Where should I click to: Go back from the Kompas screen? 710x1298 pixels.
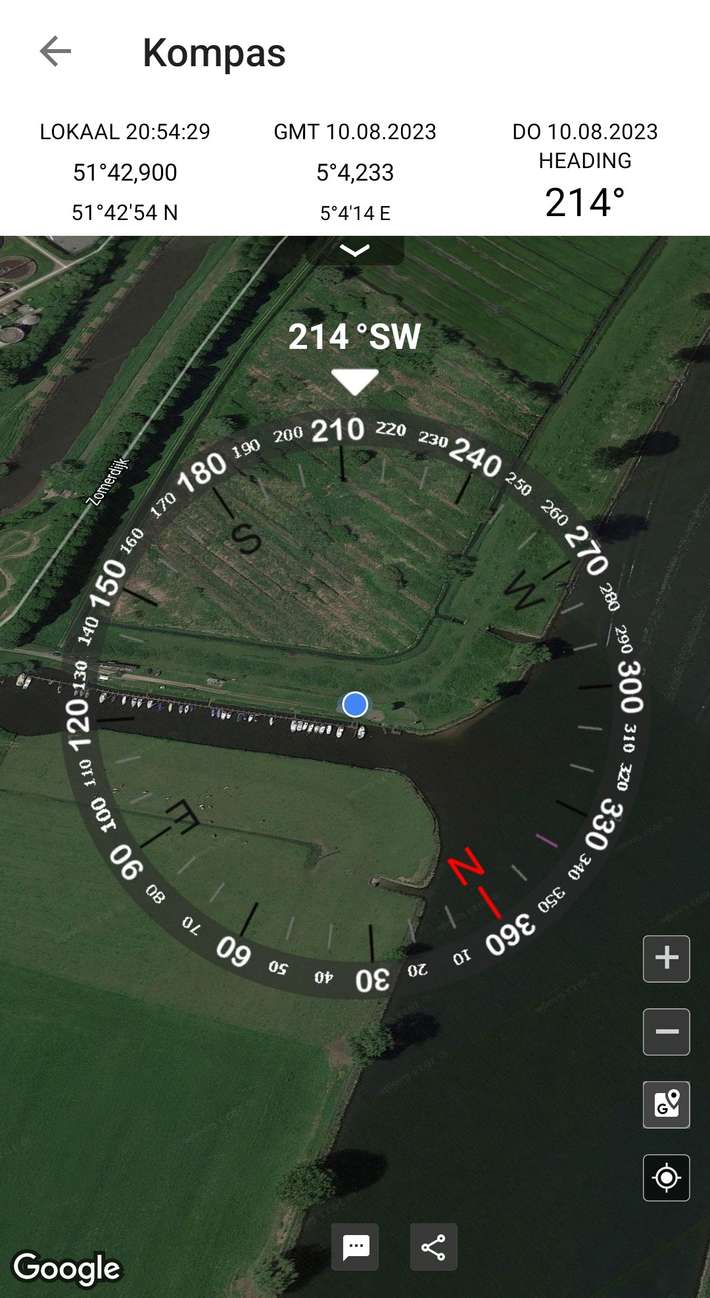(x=56, y=52)
